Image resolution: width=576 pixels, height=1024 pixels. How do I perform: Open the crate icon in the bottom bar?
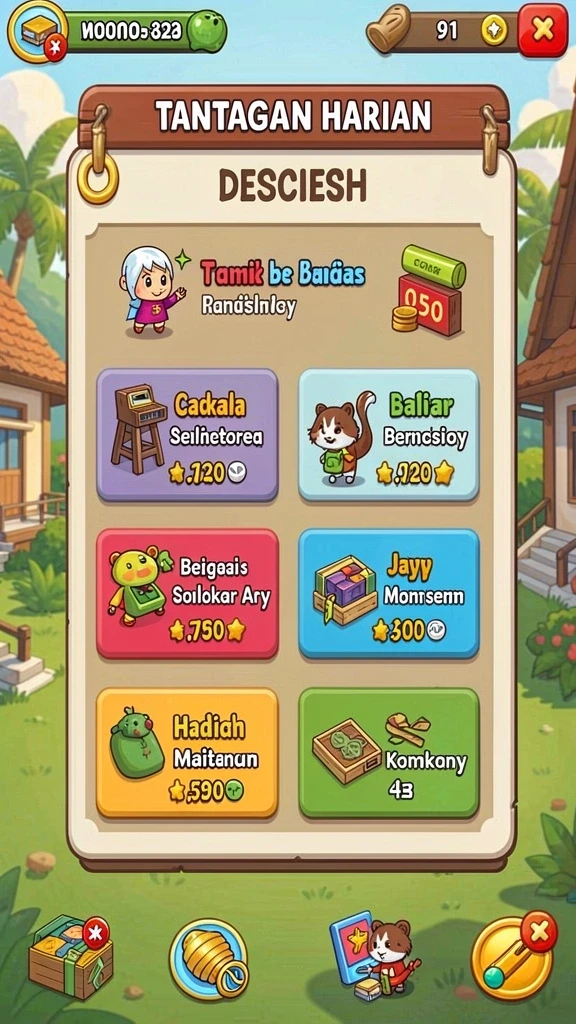coord(70,956)
